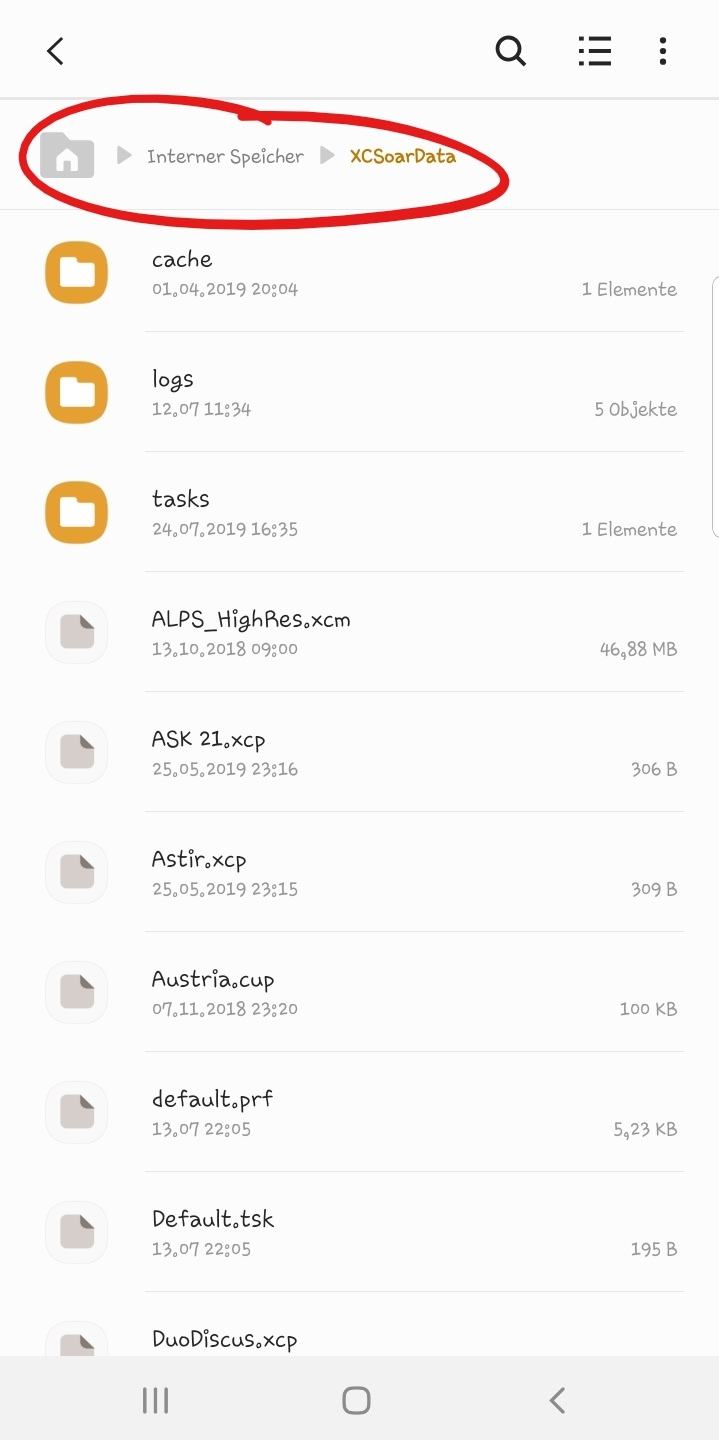Jump to the home folder icon
The height and width of the screenshot is (1440, 719).
pyautogui.click(x=67, y=155)
